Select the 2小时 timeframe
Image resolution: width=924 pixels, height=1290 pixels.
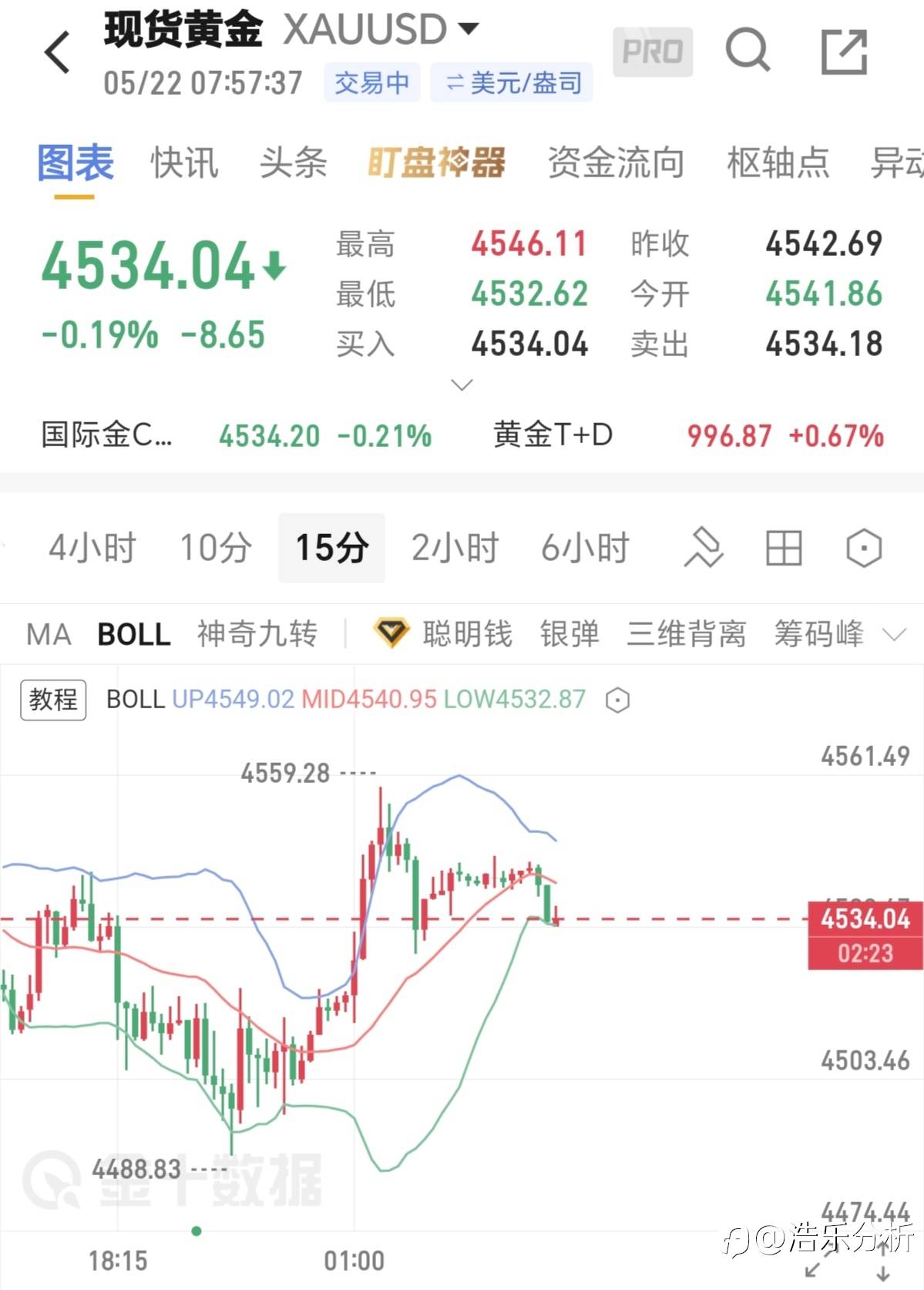(x=455, y=548)
